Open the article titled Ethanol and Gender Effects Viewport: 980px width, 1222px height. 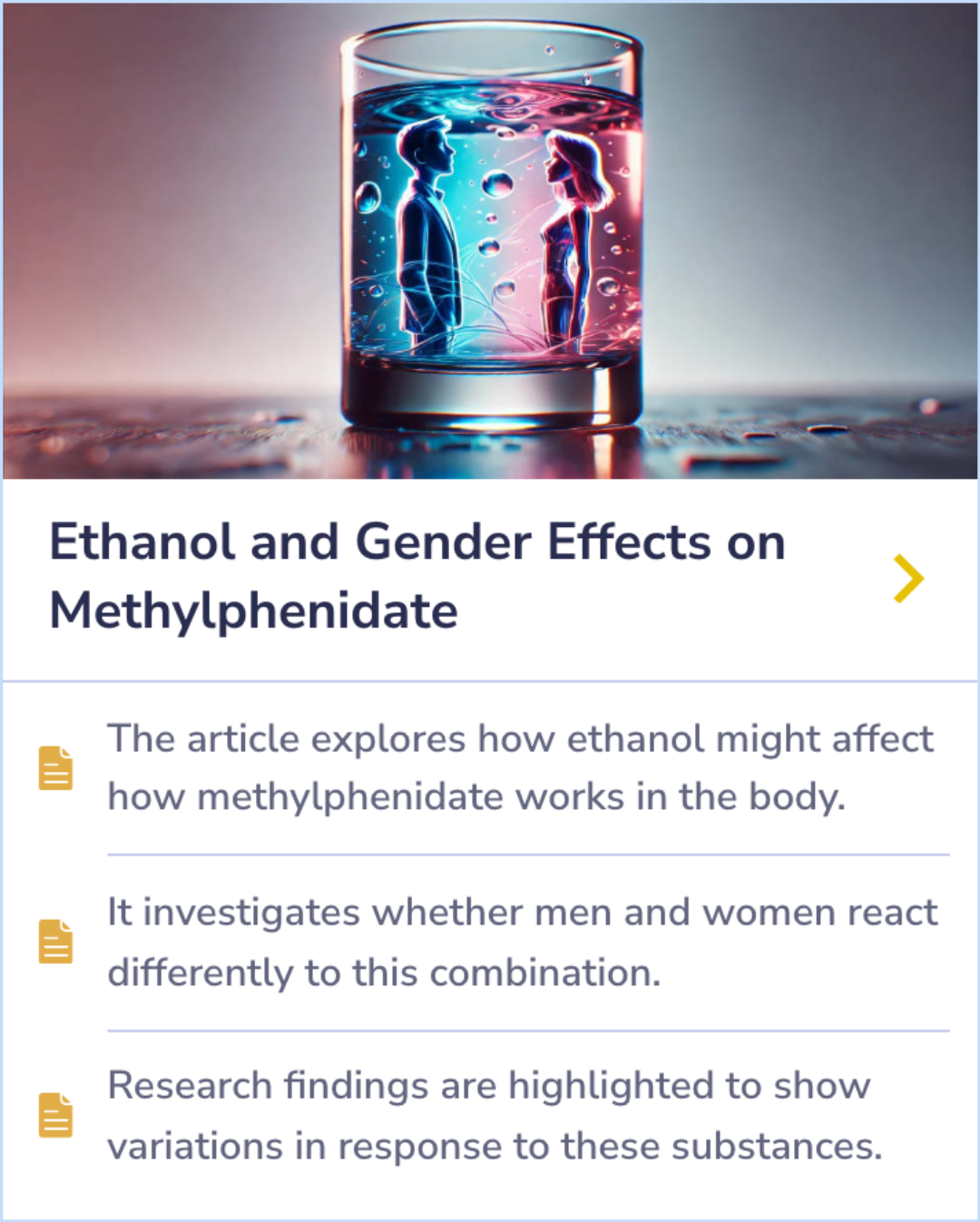(417, 576)
